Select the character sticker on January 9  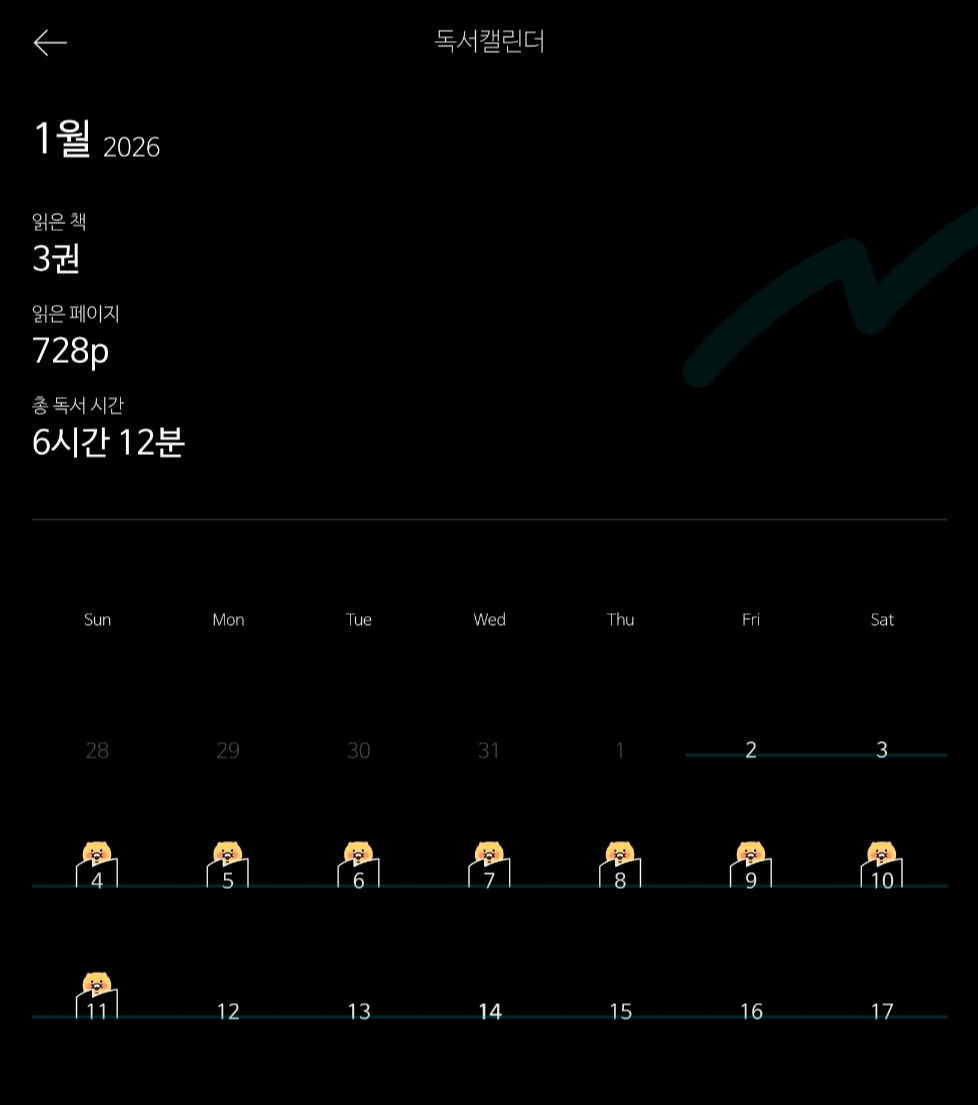(x=750, y=852)
